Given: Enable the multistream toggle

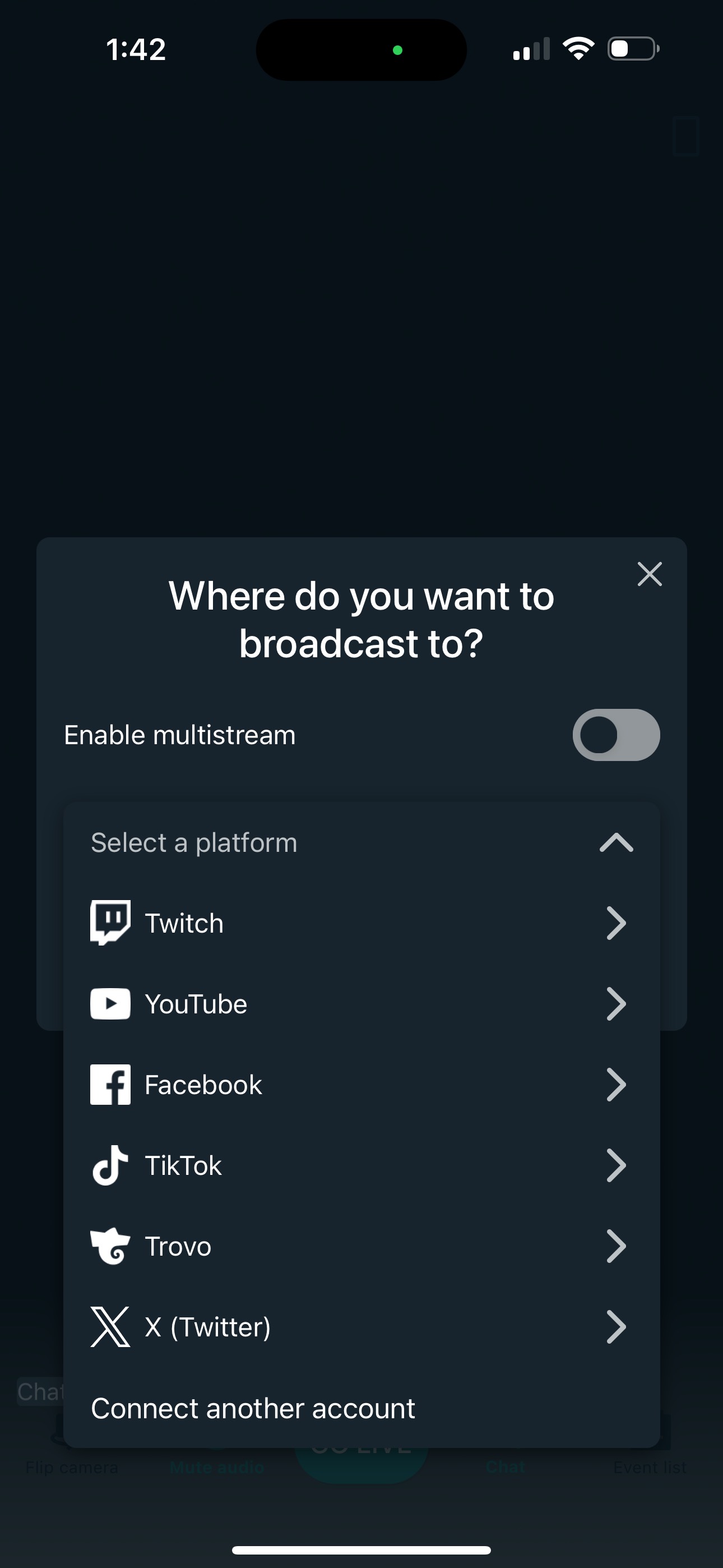Looking at the screenshot, I should click(616, 735).
